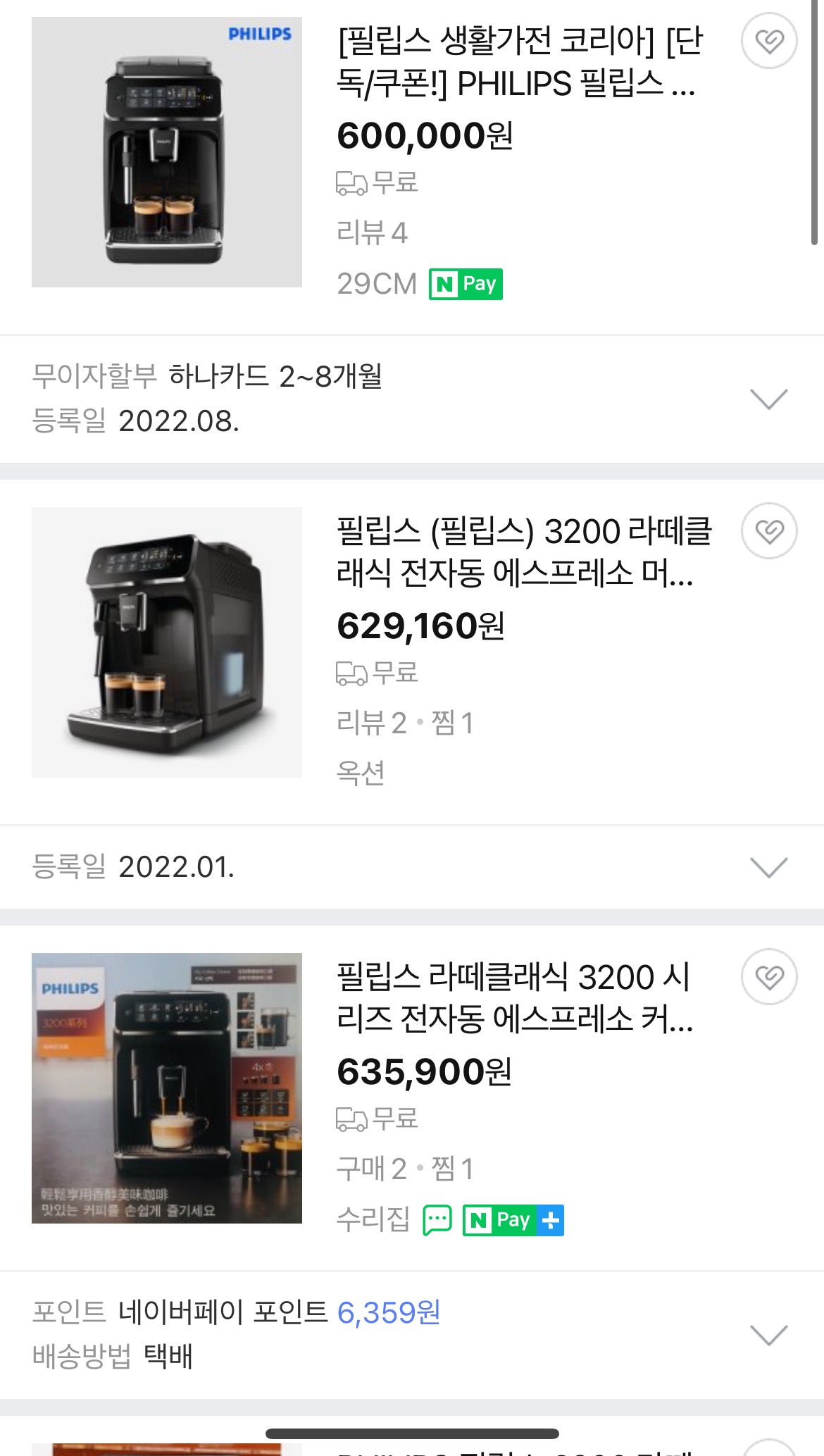
Task: Save the 600,000원 Philips item to wishlist
Action: (x=769, y=41)
